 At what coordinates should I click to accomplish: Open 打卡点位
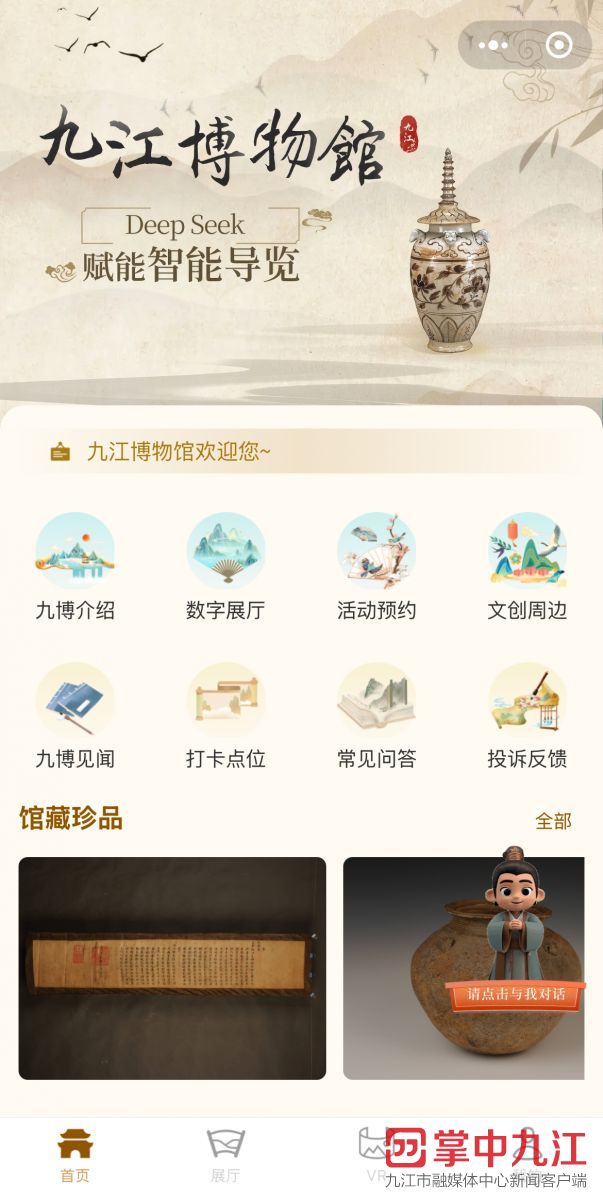226,715
